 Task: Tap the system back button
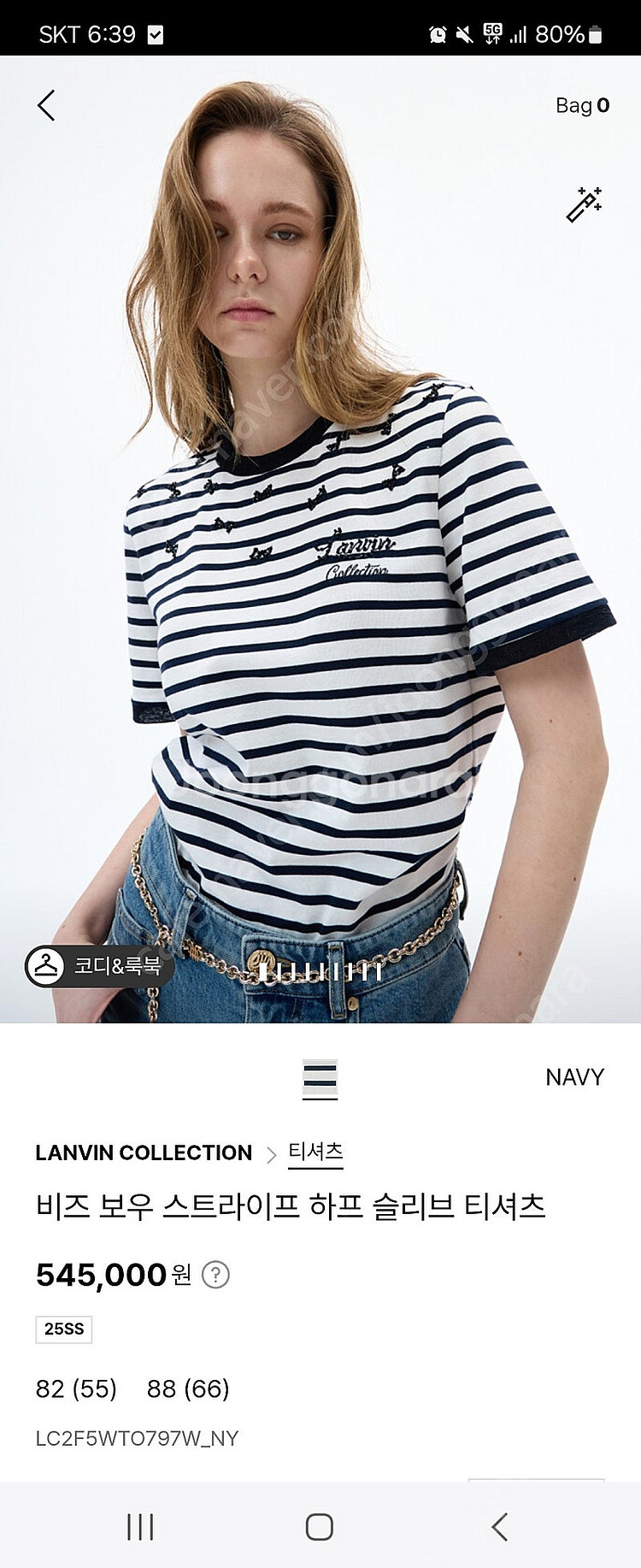pos(500,1526)
